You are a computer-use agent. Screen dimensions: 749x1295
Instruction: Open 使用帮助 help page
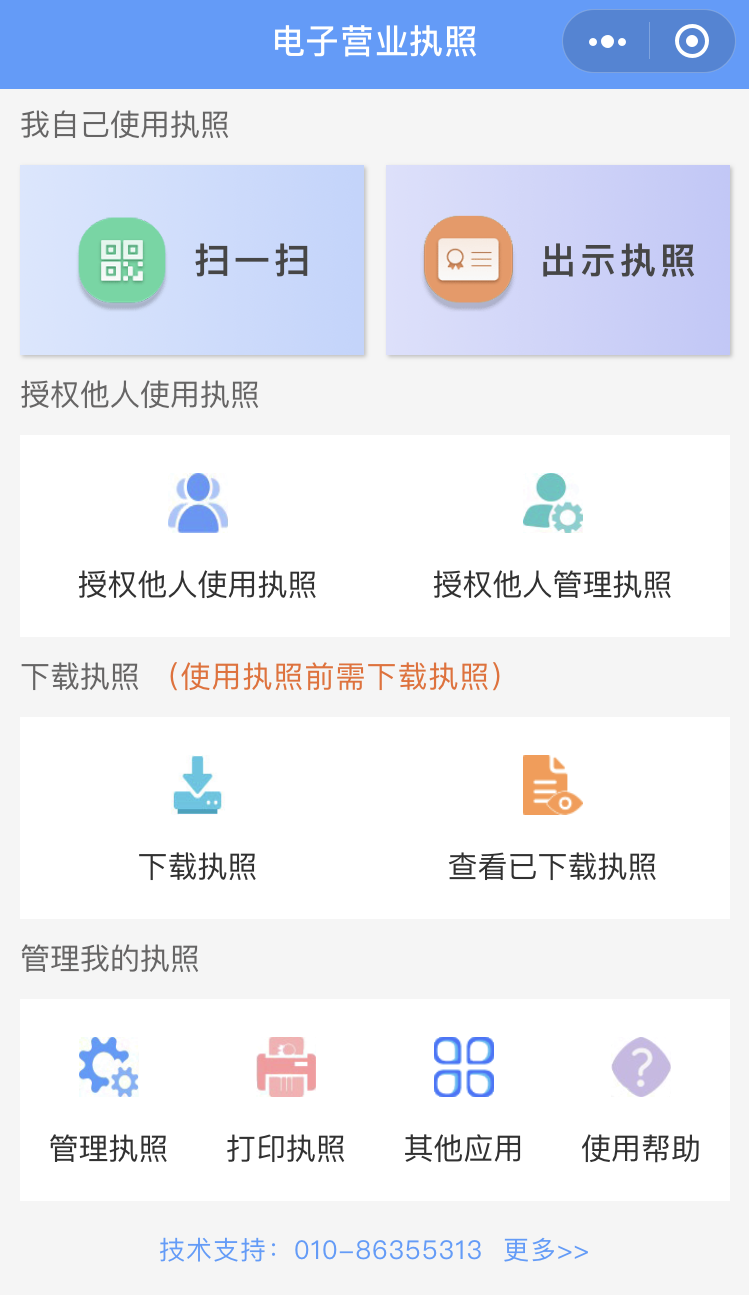(641, 1100)
